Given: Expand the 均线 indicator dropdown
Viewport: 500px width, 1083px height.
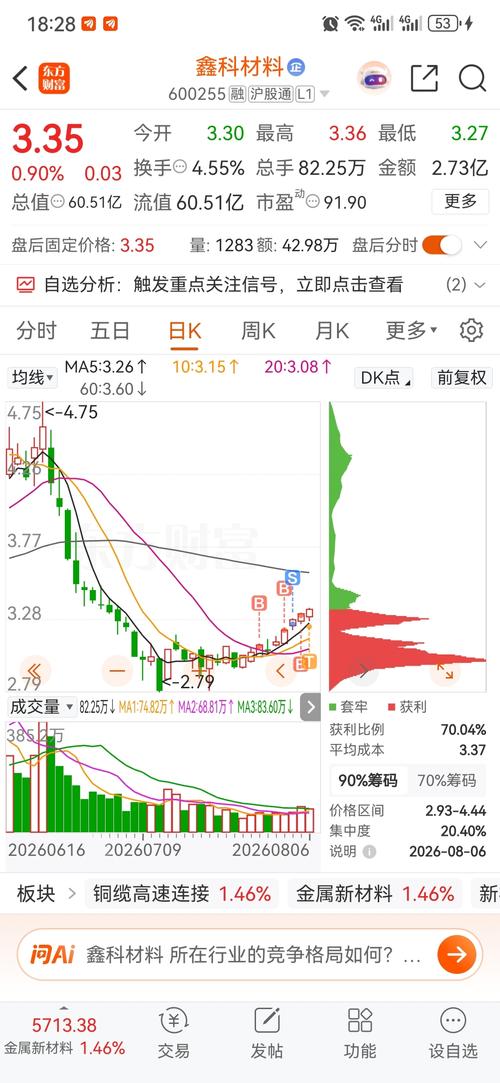Looking at the screenshot, I should tap(32, 377).
